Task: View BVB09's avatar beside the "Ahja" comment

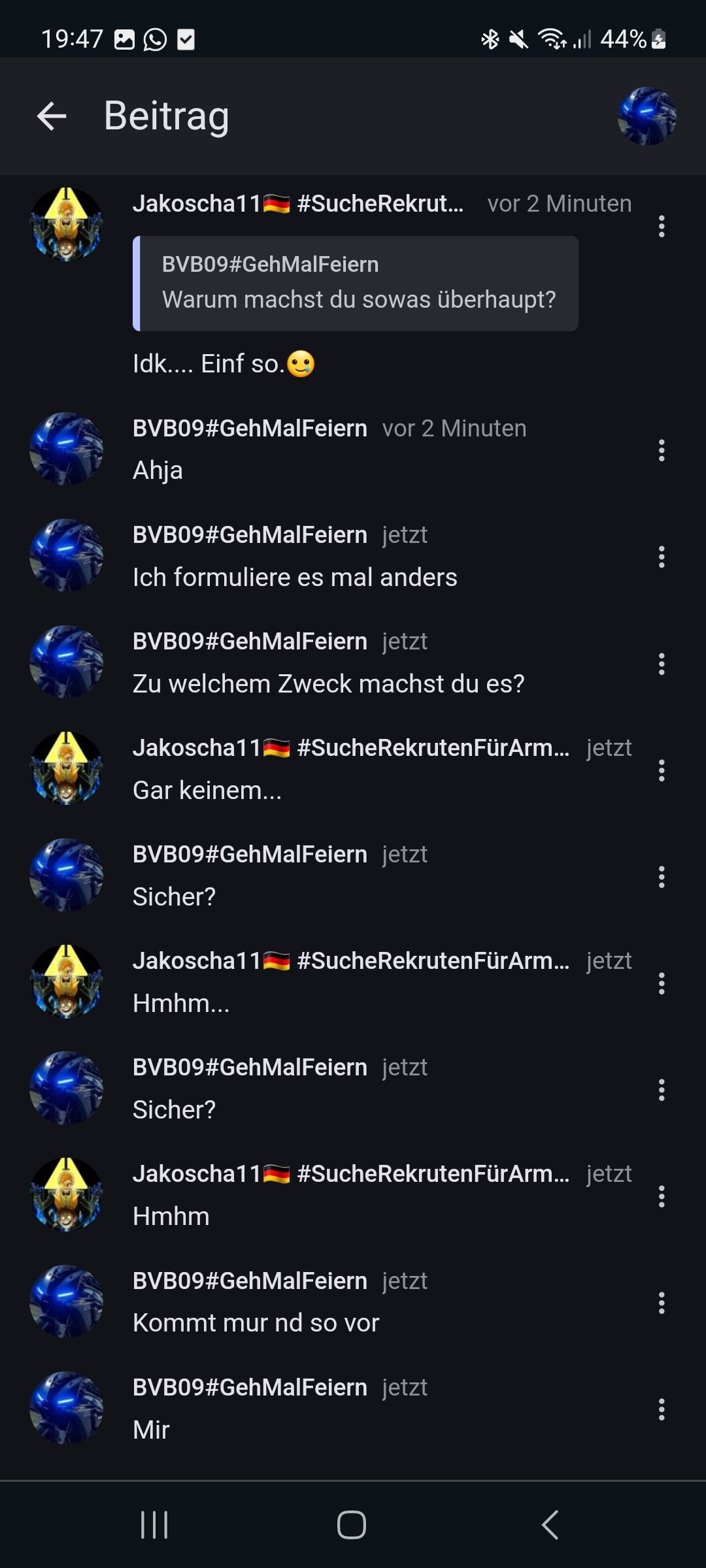Action: (66, 449)
